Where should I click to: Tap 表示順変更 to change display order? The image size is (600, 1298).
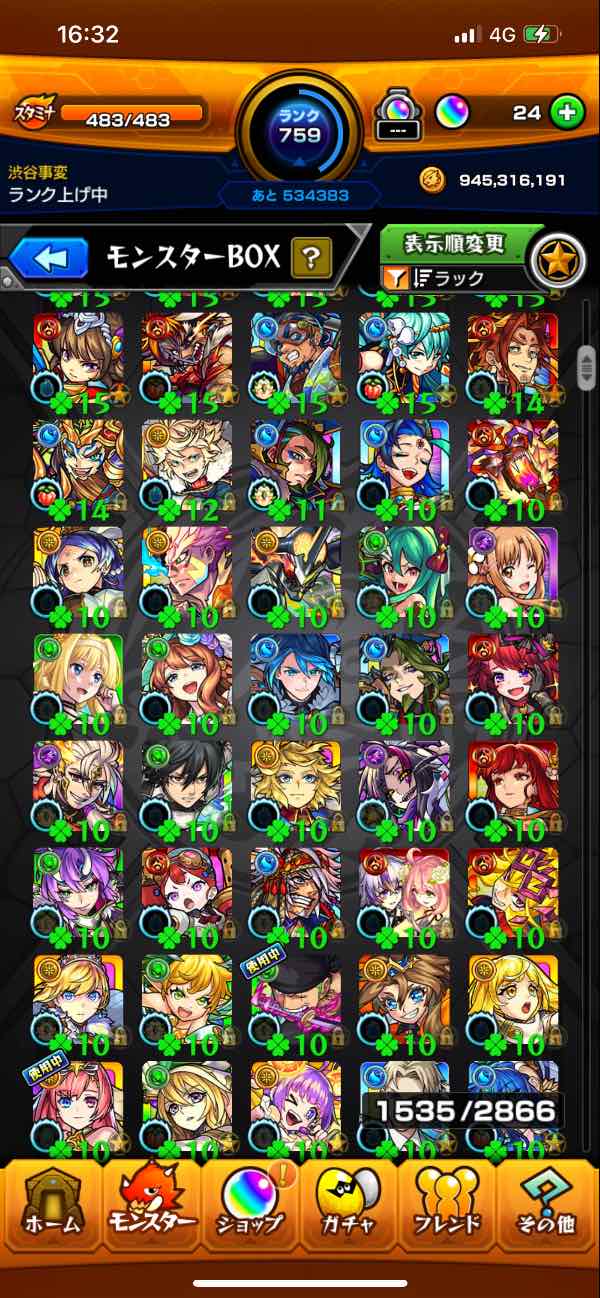click(455, 244)
